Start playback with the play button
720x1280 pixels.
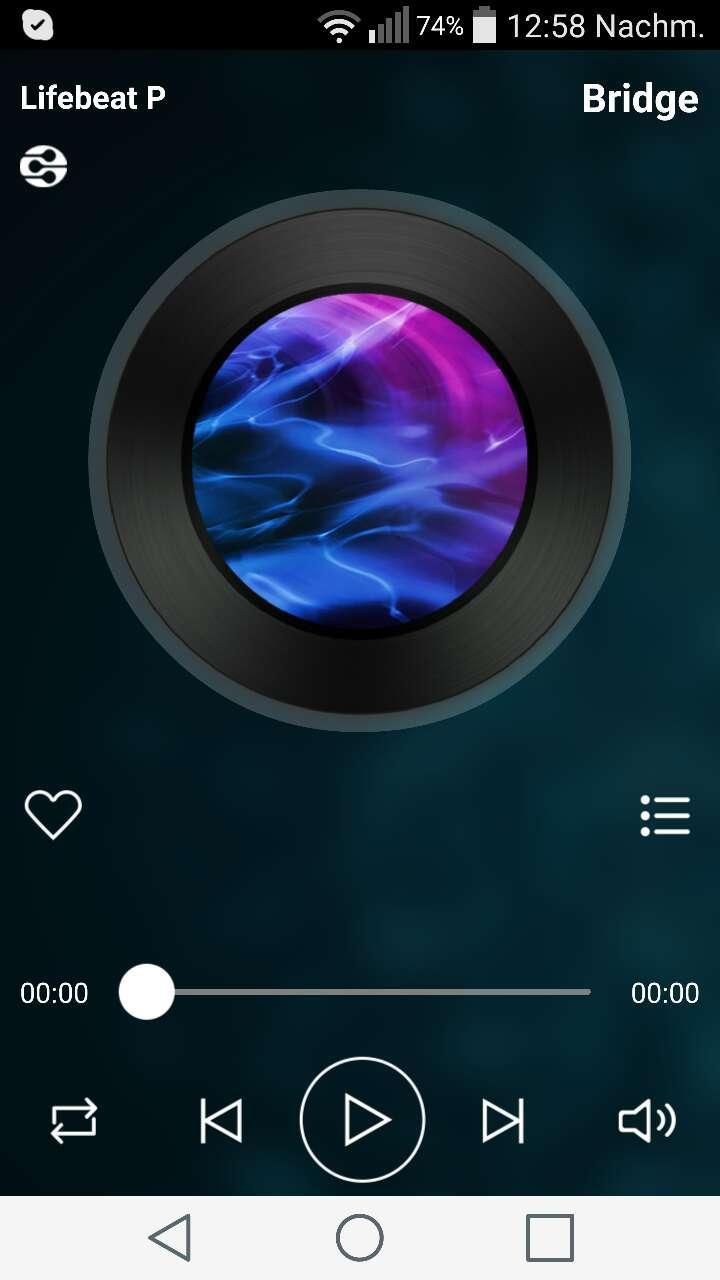tap(362, 1120)
